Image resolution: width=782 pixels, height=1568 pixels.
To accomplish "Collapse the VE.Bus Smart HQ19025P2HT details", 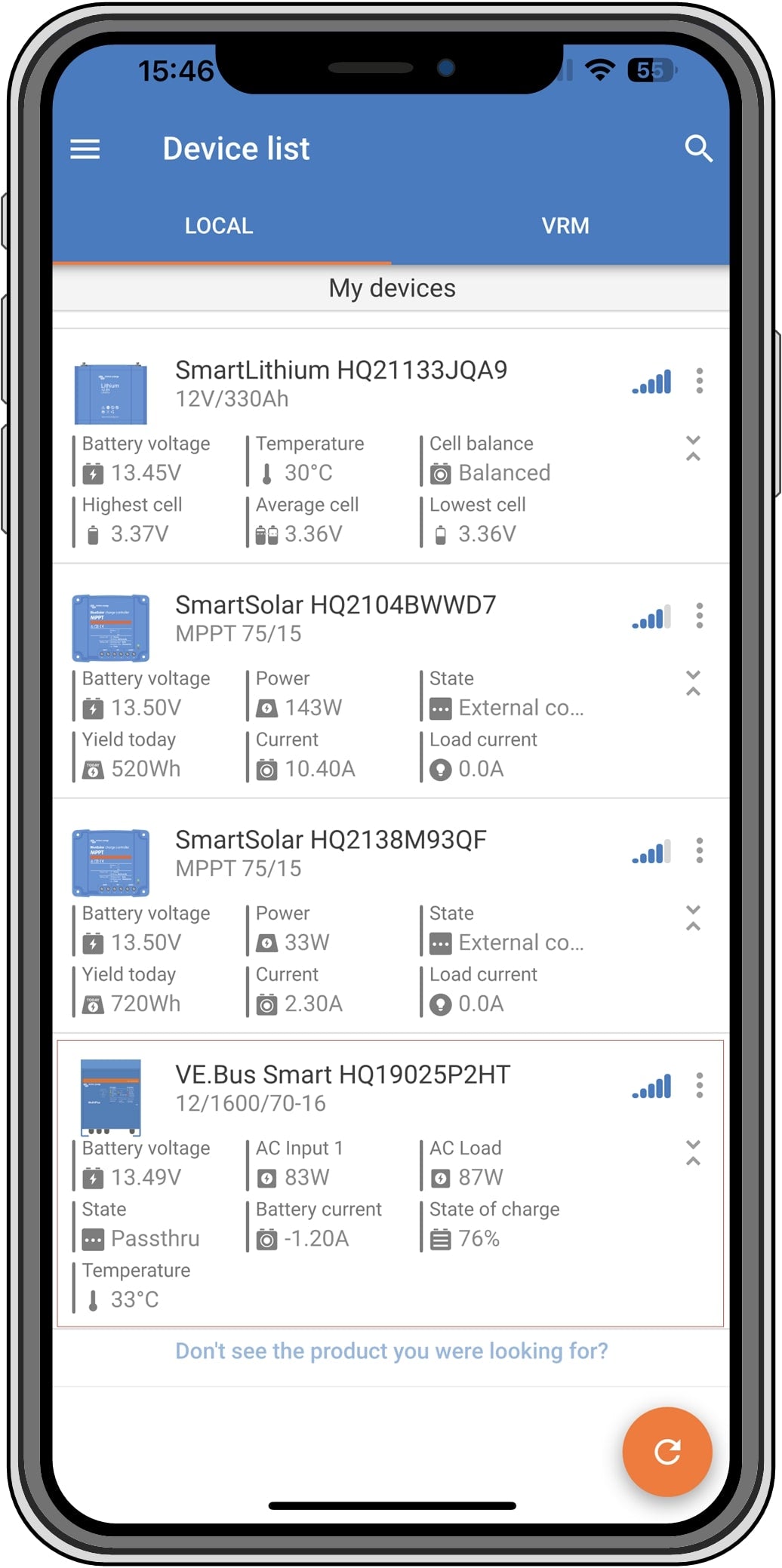I will click(693, 1152).
